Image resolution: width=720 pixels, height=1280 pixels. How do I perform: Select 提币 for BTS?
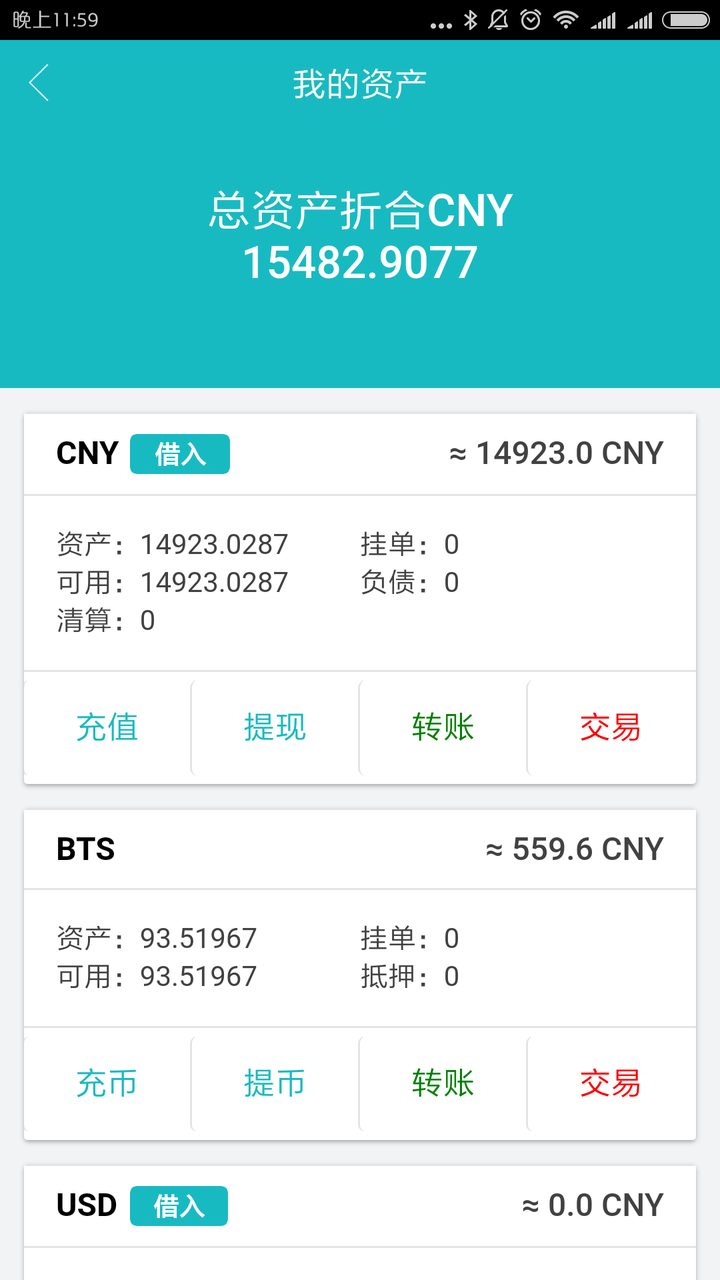point(274,1083)
